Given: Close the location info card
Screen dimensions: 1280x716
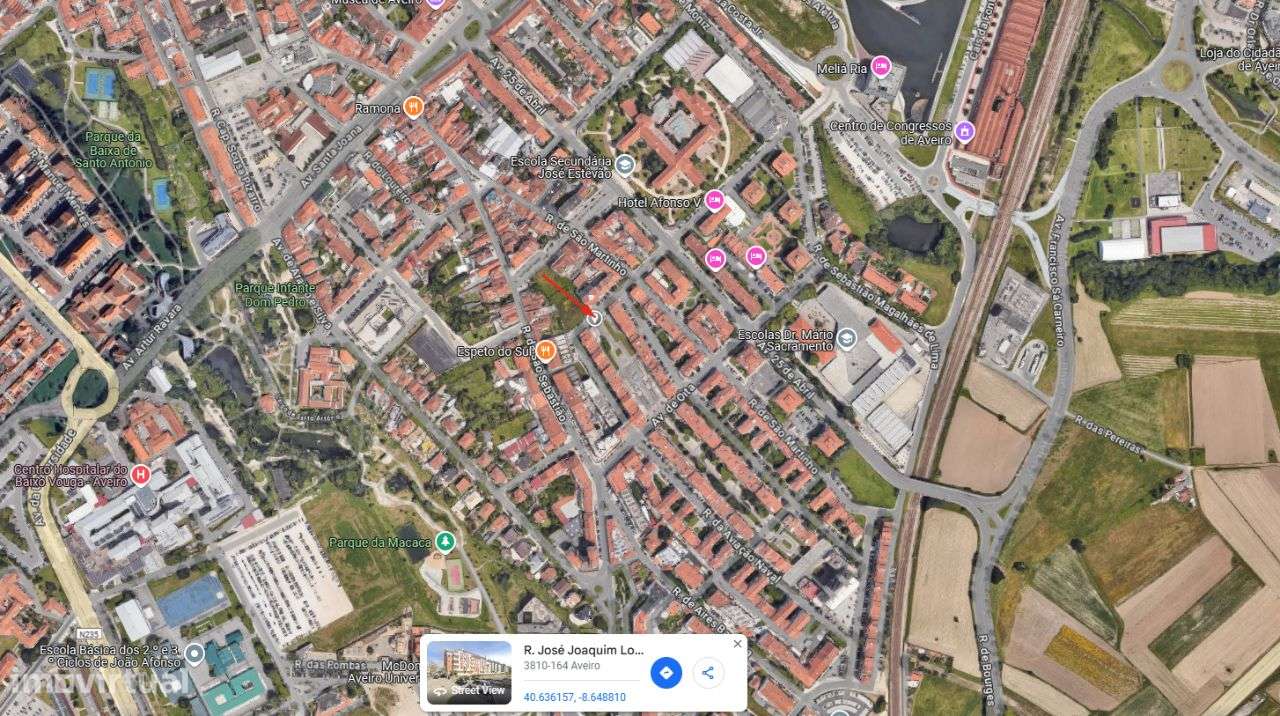Looking at the screenshot, I should coord(738,644).
